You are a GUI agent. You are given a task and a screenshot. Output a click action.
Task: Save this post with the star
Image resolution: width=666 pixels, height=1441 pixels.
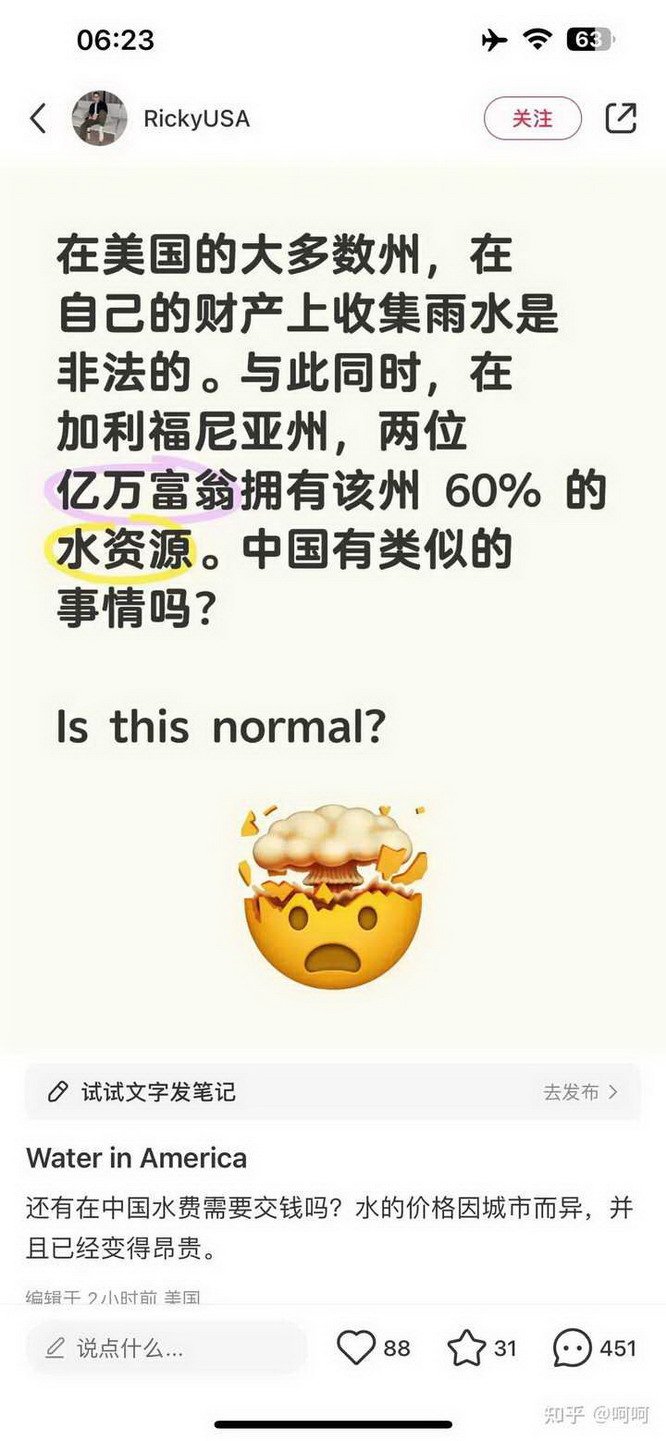(x=466, y=1349)
